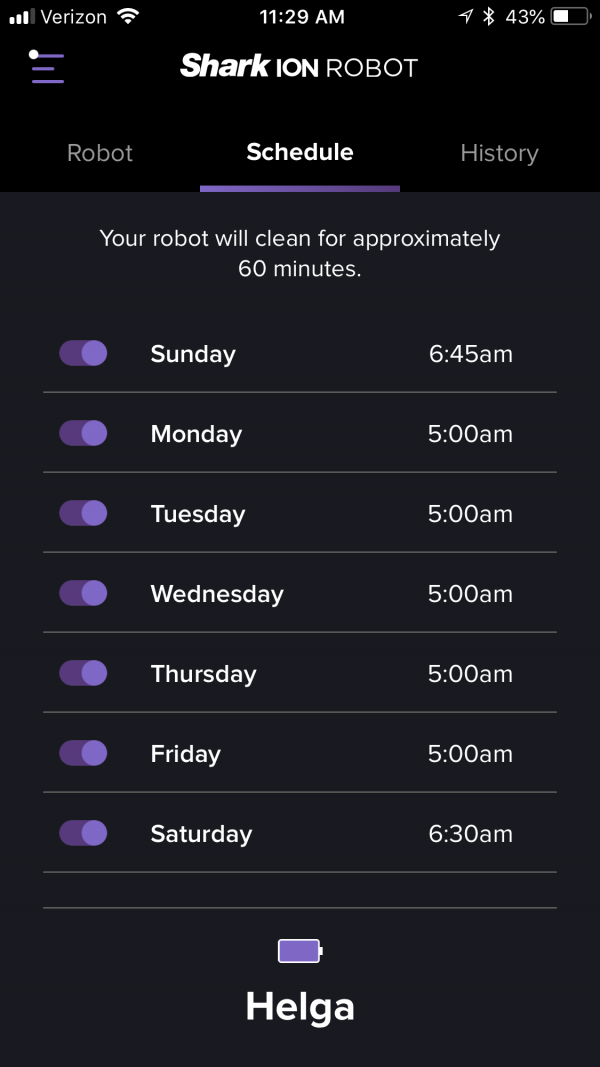Edit Thursday's 5:00am start time

point(470,674)
